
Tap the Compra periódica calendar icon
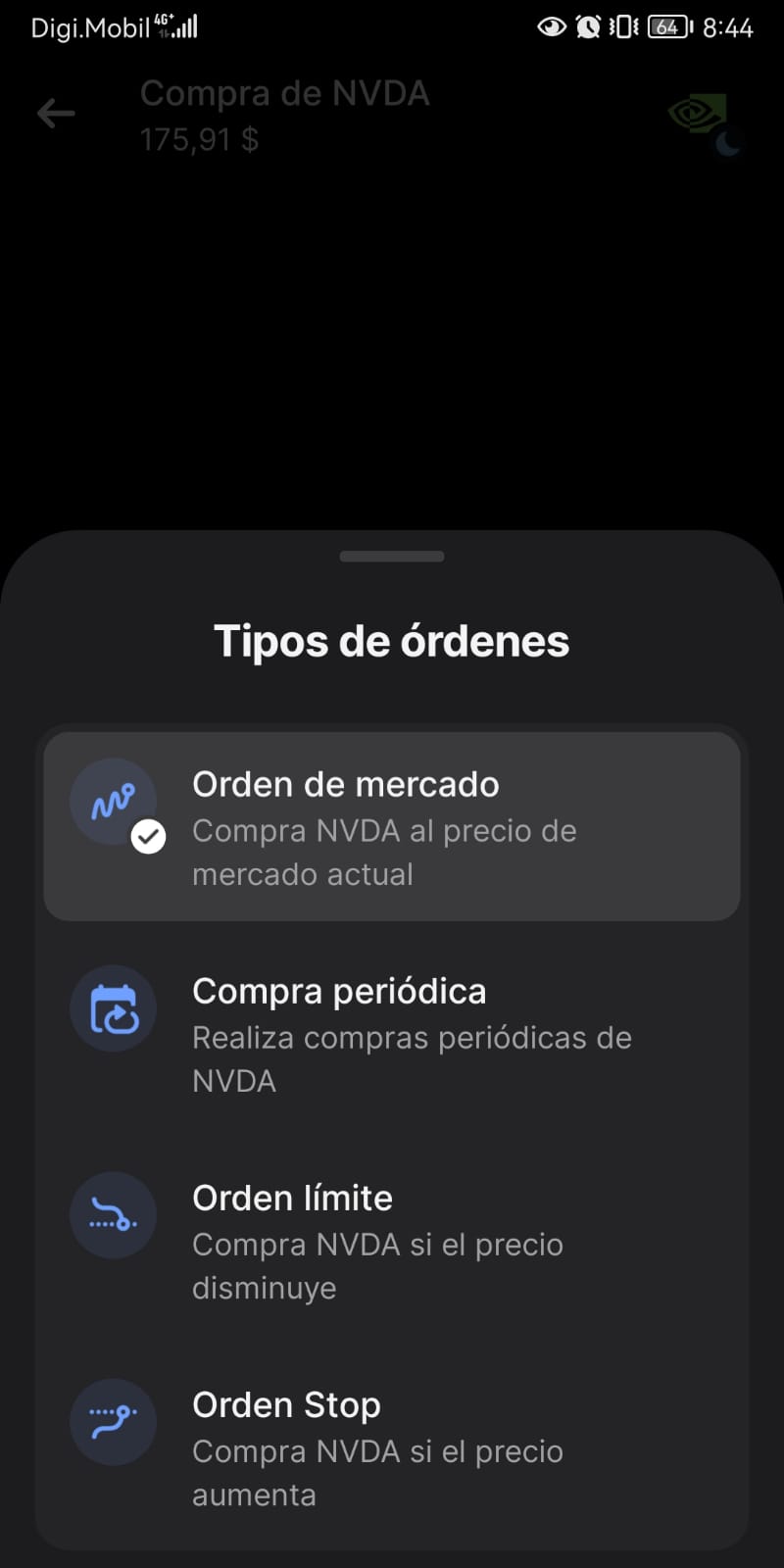[114, 1008]
